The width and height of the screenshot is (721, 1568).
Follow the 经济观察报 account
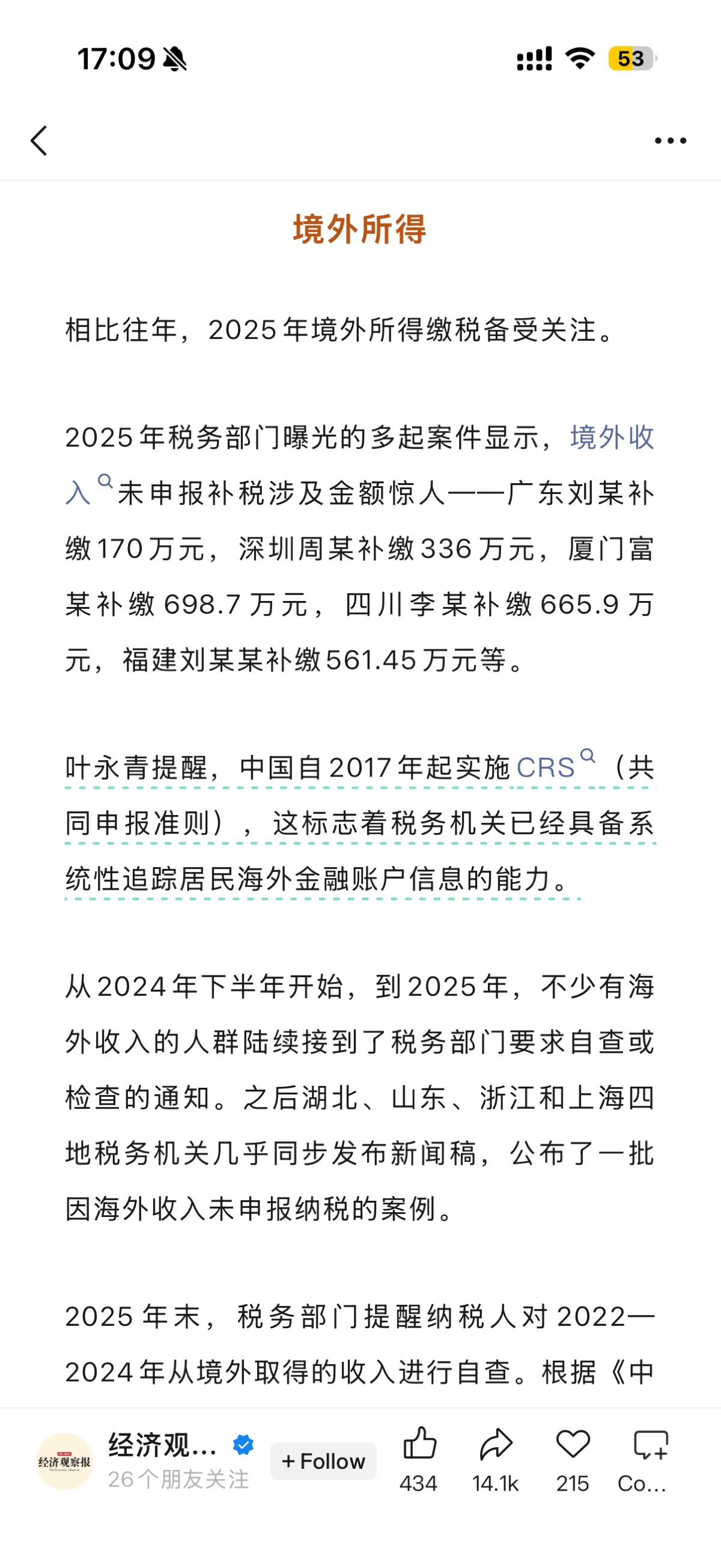(x=323, y=1461)
